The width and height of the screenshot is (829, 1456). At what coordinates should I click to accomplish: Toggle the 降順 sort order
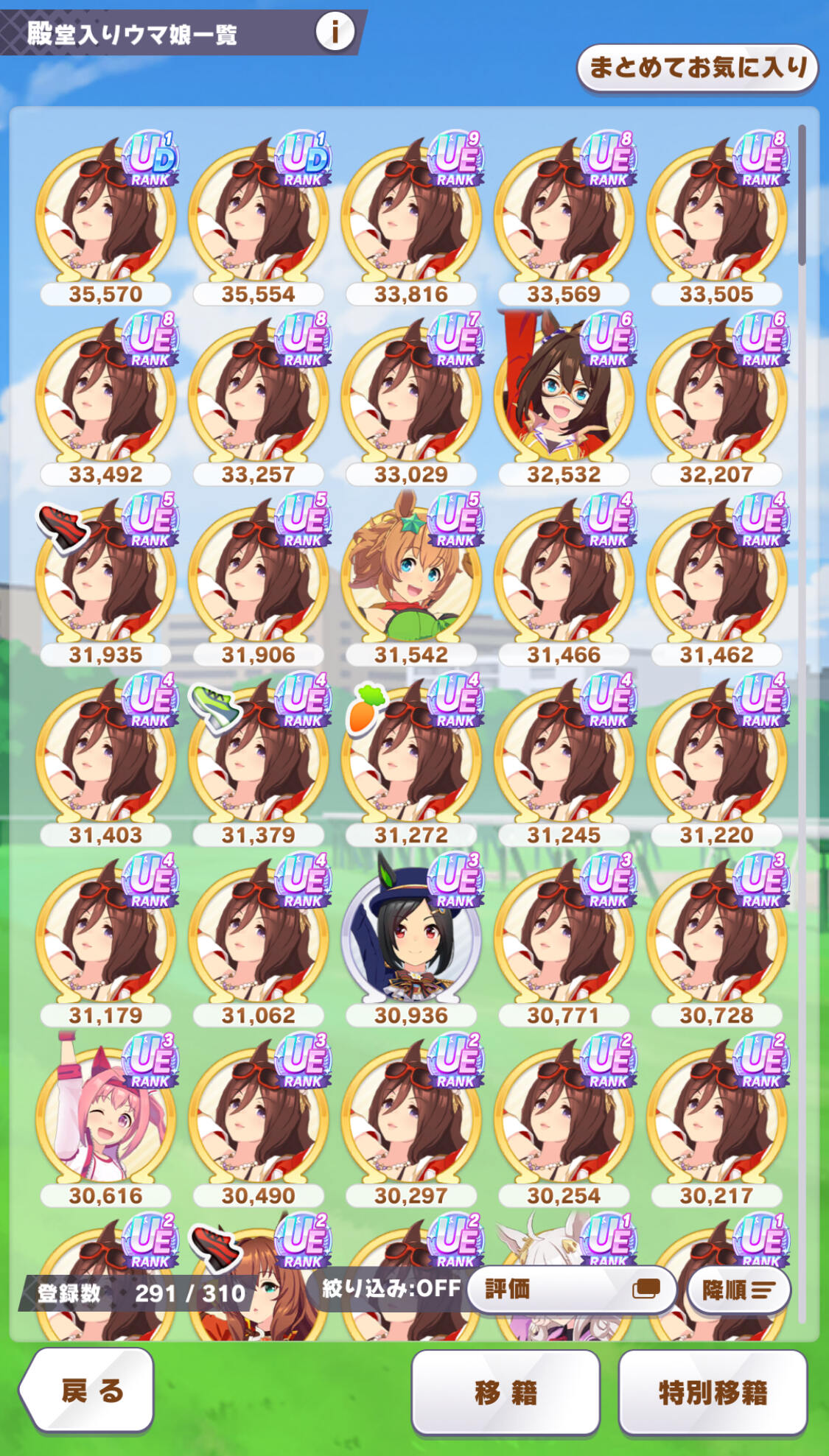tap(738, 1290)
